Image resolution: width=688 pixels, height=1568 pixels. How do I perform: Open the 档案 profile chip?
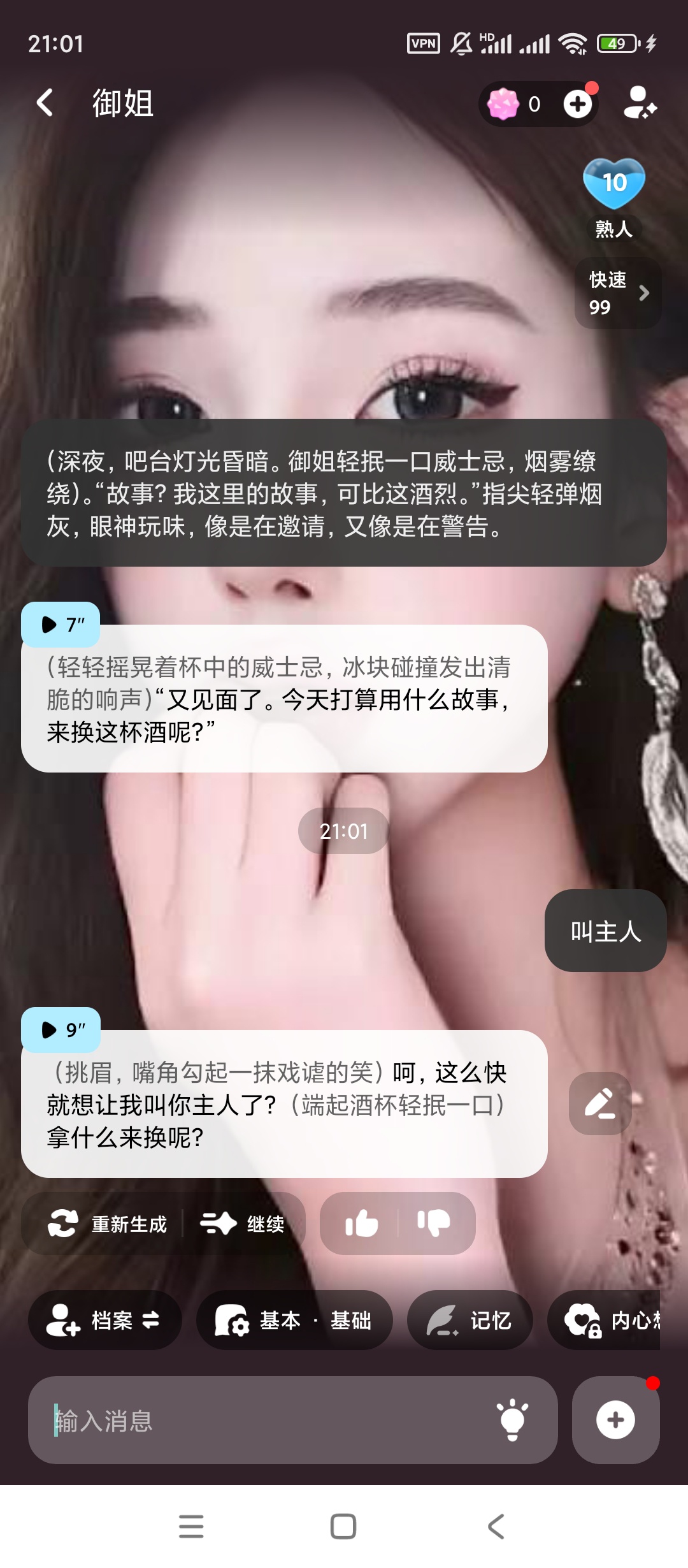tap(104, 1320)
